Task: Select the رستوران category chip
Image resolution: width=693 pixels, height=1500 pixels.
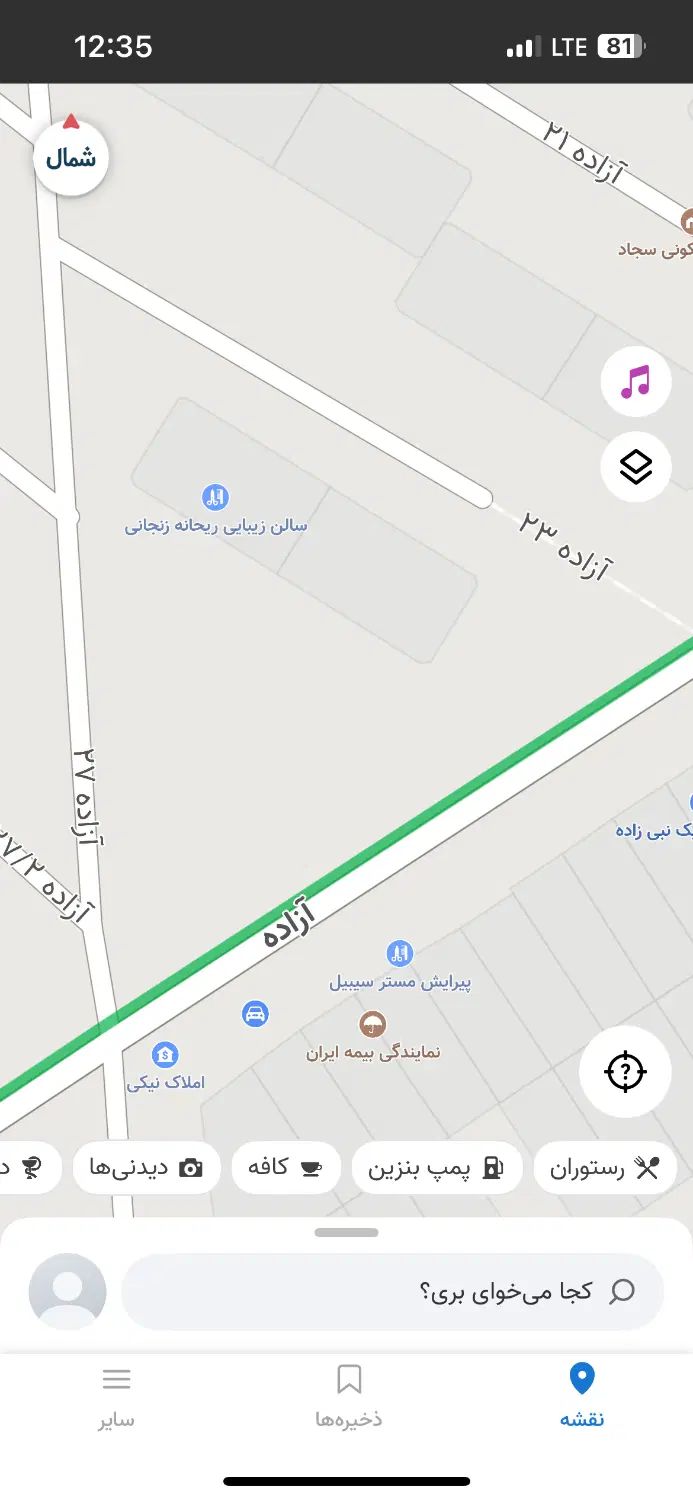Action: tap(605, 1168)
